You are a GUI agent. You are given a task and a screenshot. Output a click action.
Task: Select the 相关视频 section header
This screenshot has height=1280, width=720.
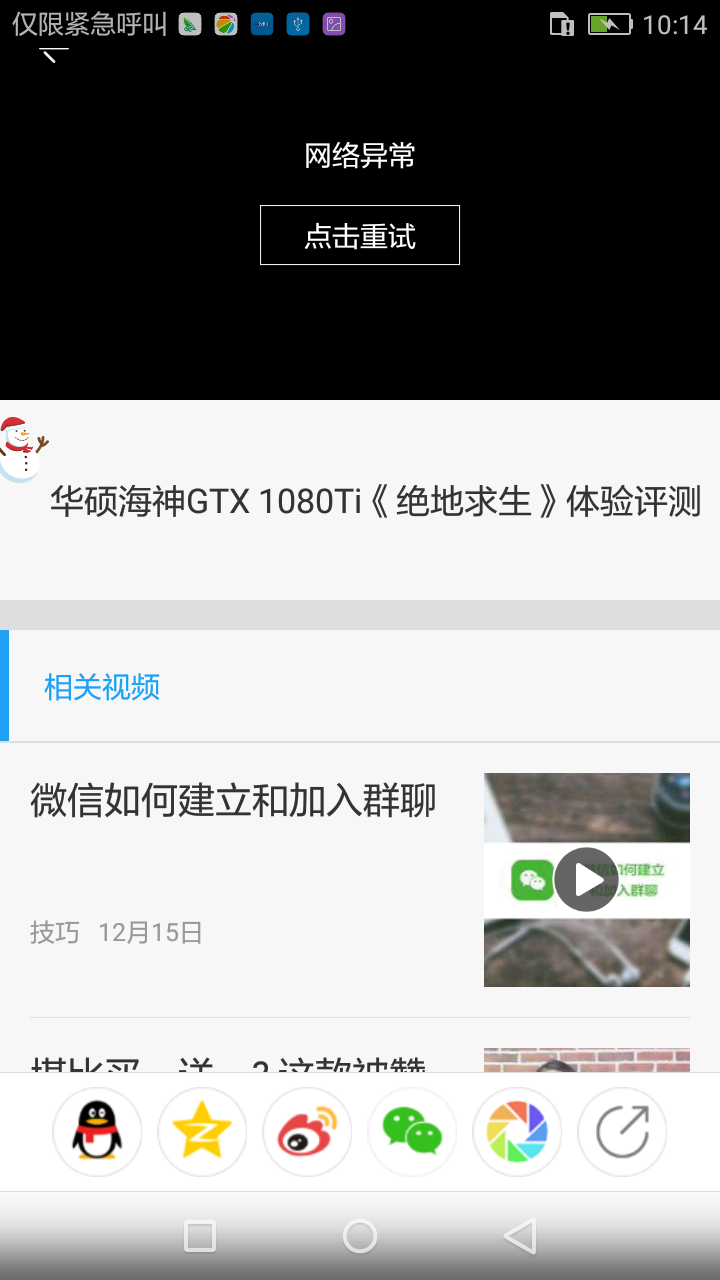(101, 686)
